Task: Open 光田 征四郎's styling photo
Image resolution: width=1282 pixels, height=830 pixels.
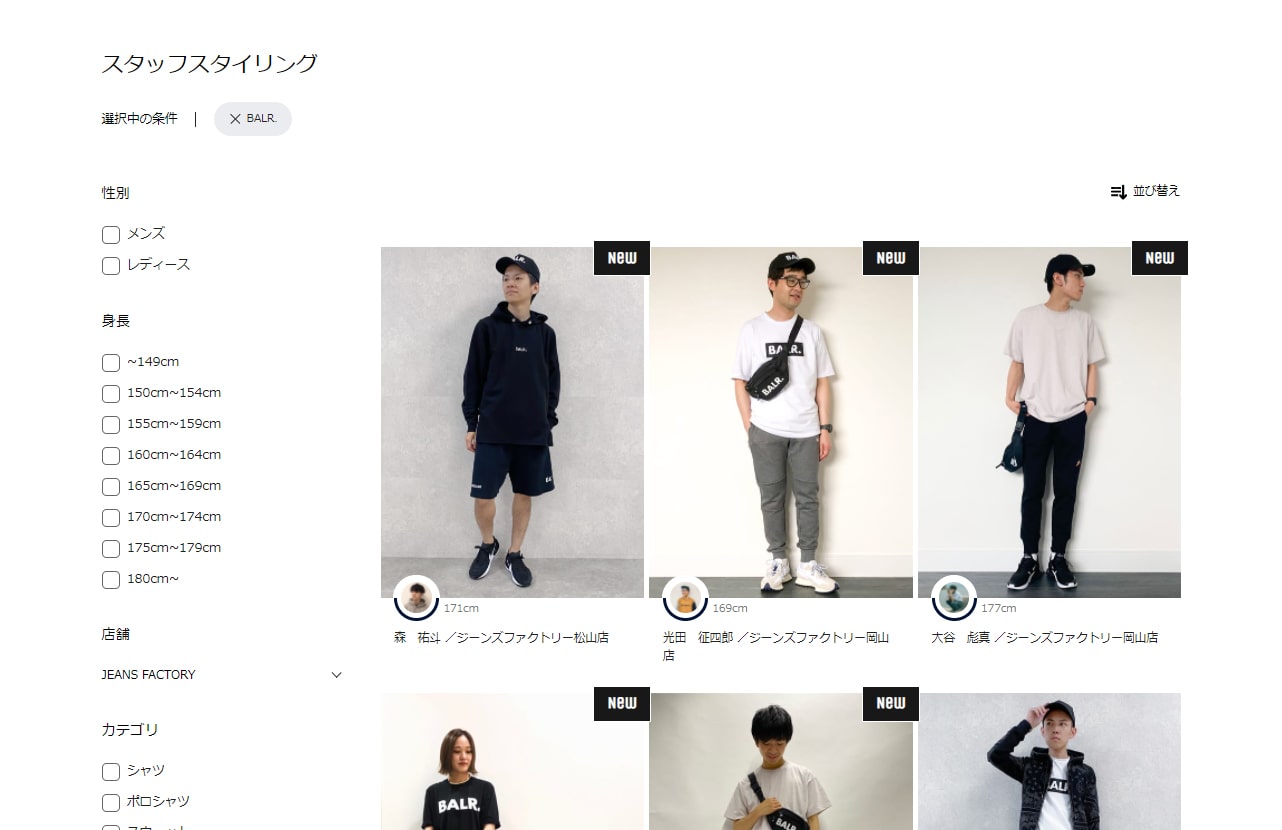Action: tap(780, 420)
